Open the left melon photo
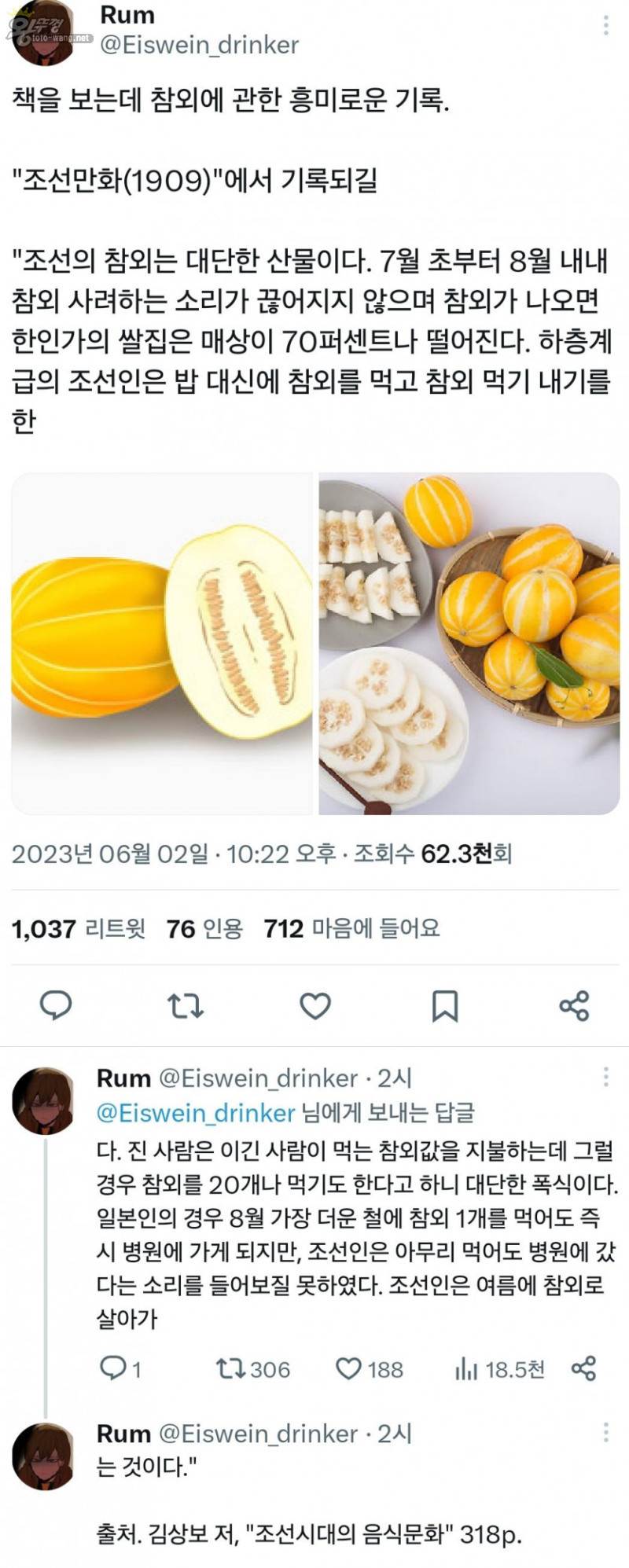This screenshot has height=1568, width=629. (x=162, y=644)
